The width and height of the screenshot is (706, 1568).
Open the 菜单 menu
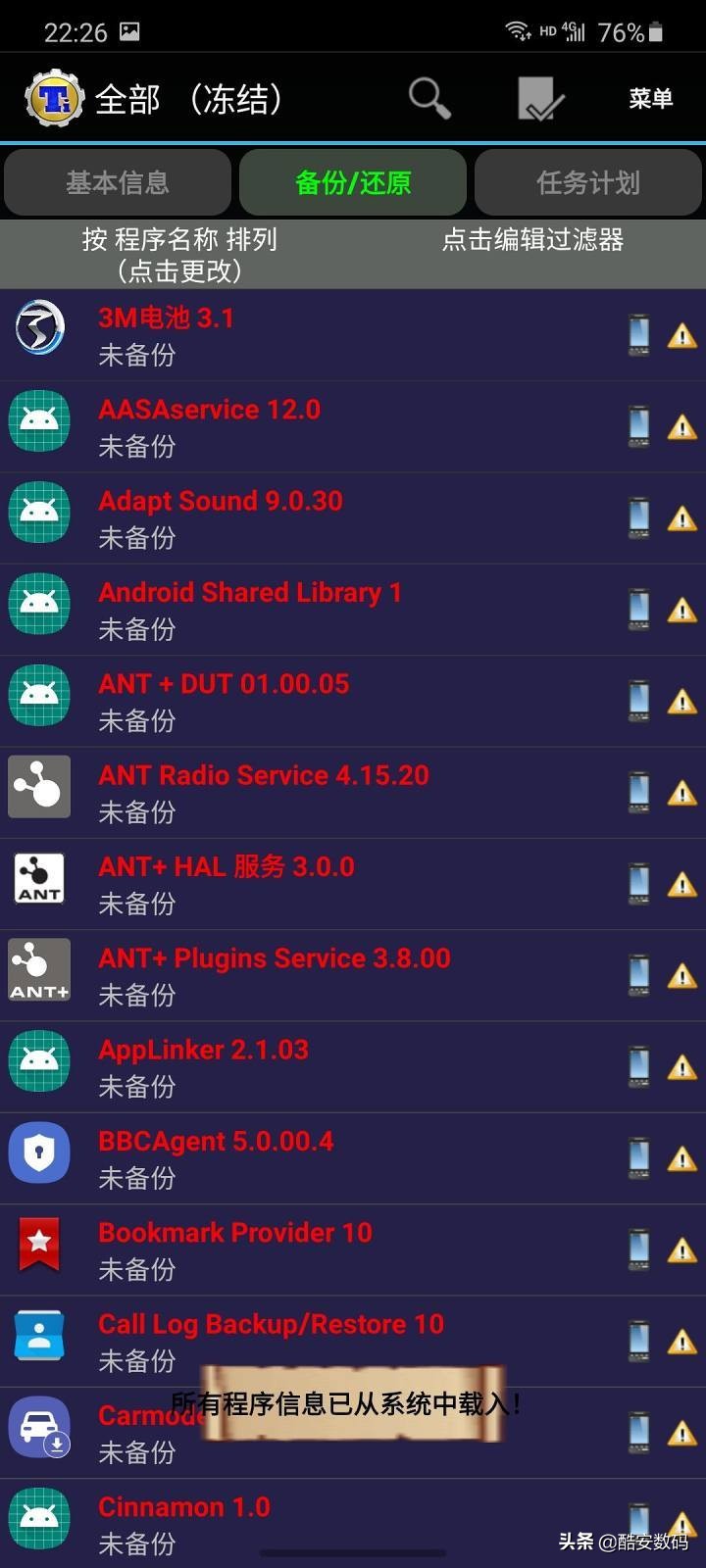[650, 98]
